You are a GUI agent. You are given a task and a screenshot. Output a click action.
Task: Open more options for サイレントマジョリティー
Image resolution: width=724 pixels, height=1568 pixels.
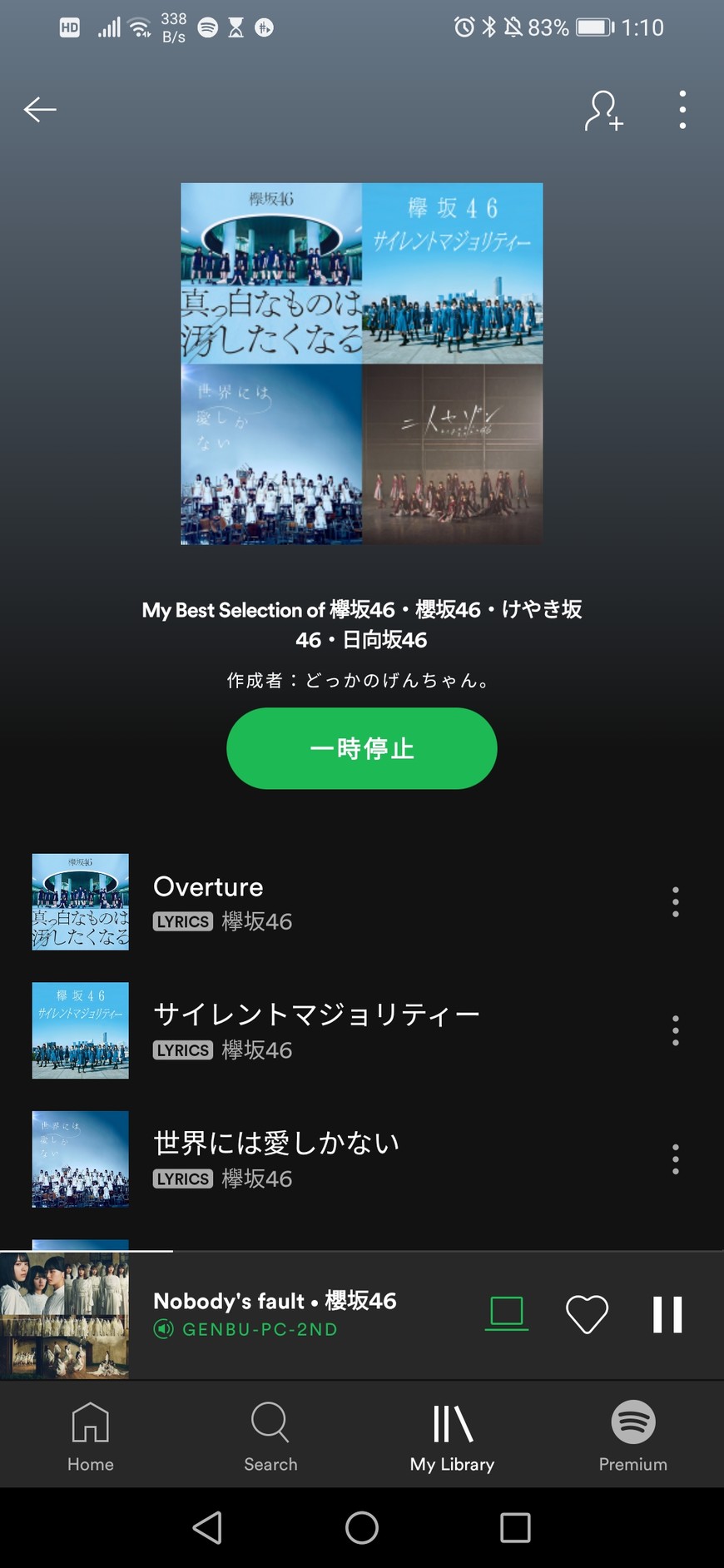tap(676, 1030)
